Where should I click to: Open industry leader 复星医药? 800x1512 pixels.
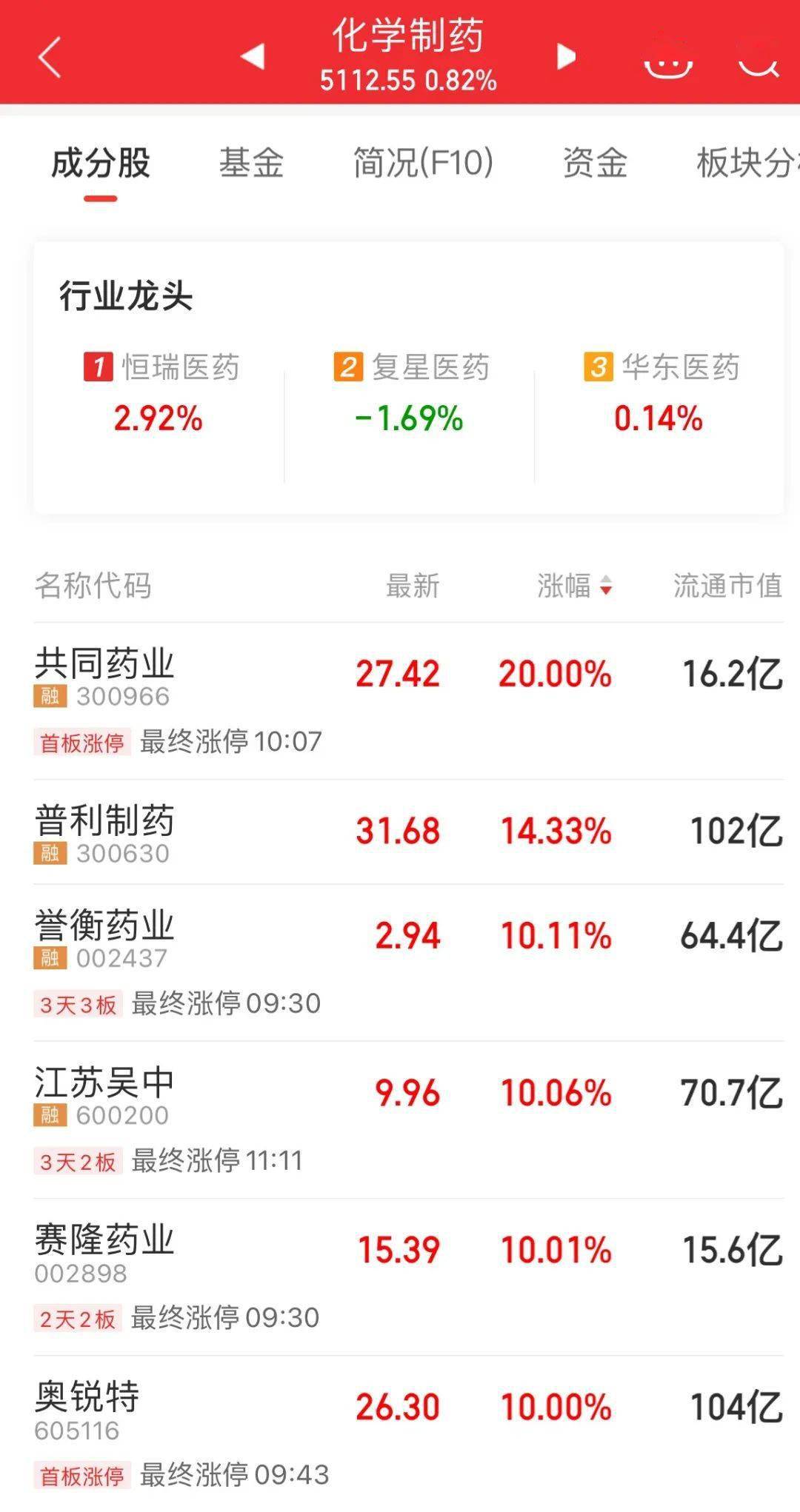[410, 392]
